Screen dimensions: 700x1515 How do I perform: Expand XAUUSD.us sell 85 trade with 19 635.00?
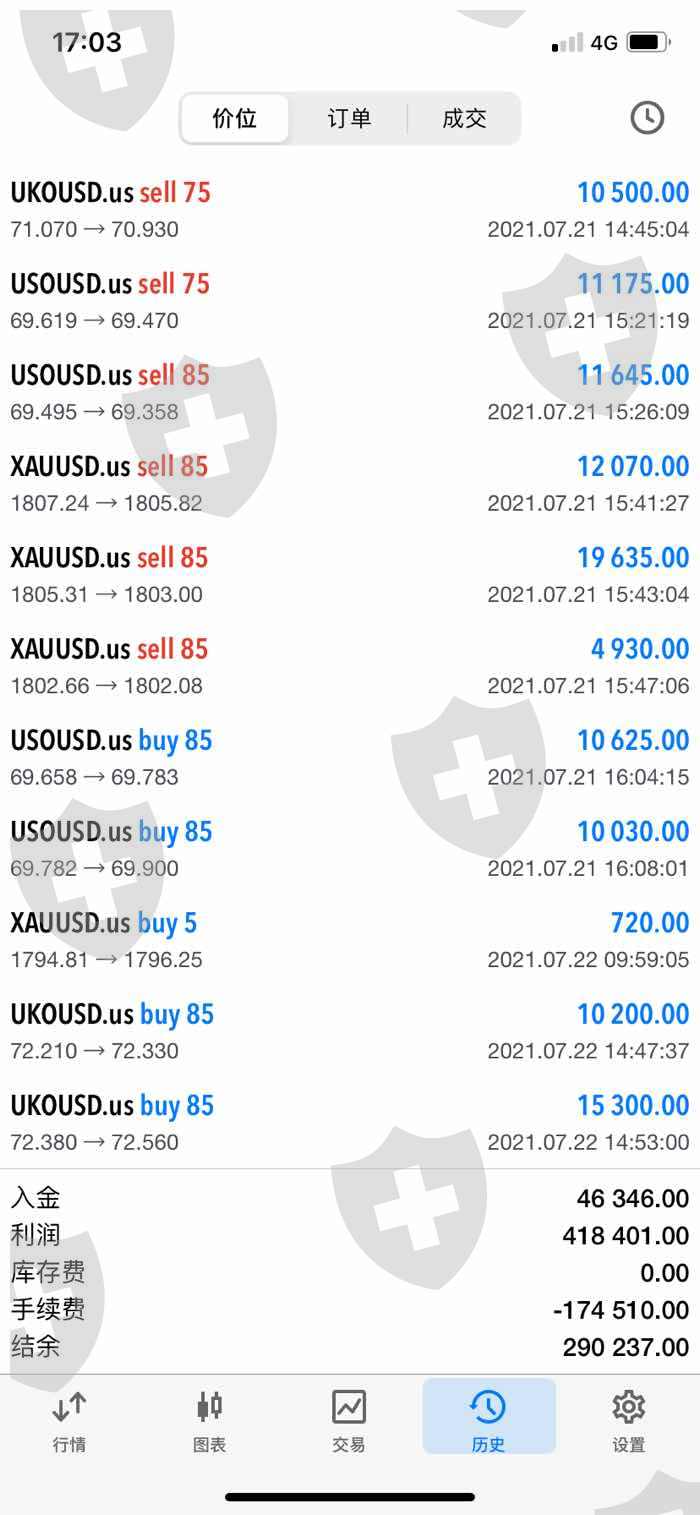point(350,575)
